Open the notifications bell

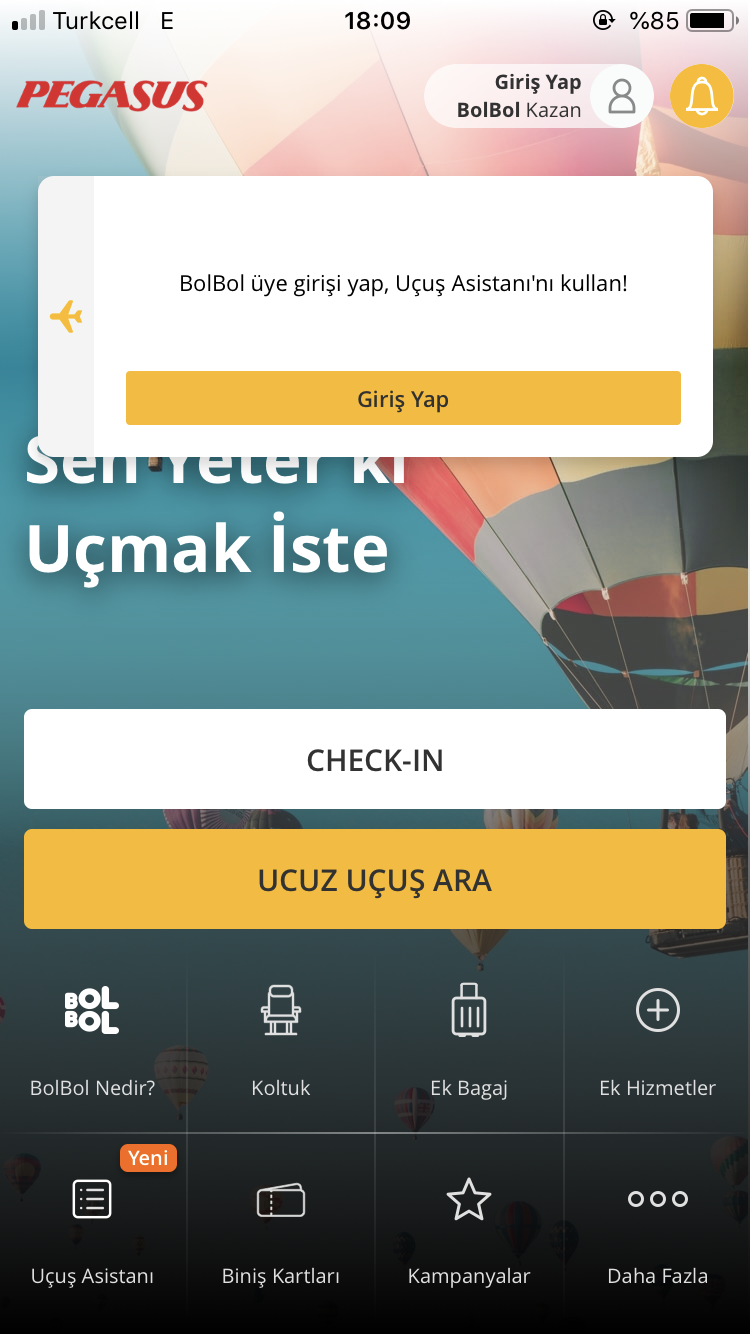pos(701,96)
